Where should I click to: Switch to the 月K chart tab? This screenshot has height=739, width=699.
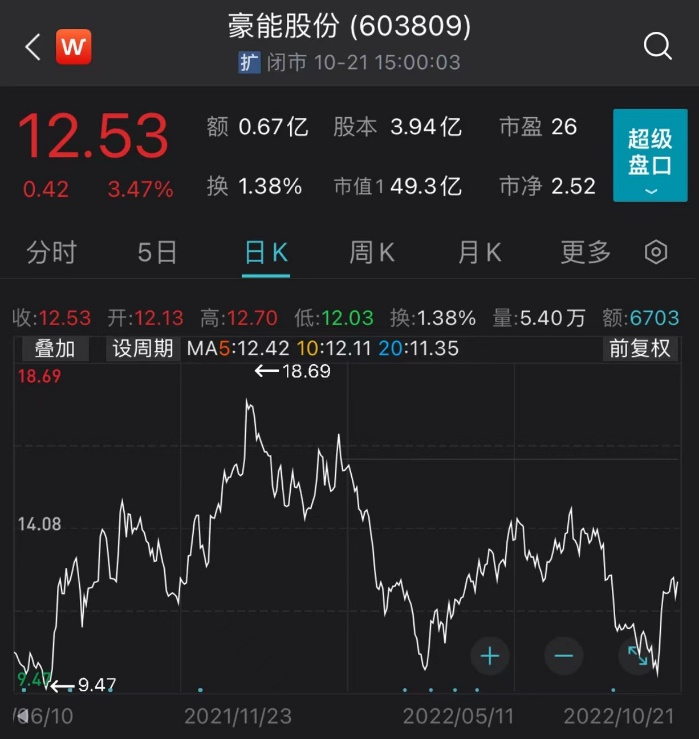479,252
